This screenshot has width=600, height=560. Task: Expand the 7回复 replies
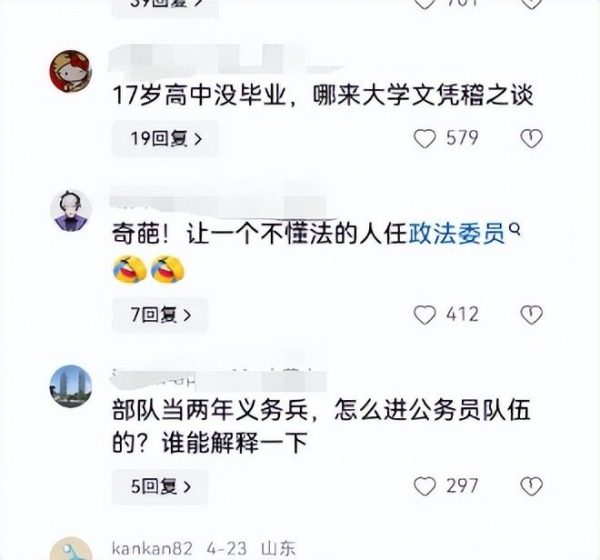160,314
